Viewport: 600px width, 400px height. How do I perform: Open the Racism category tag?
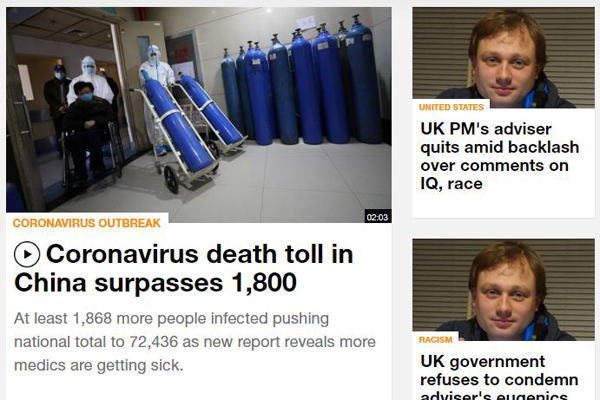tap(436, 340)
